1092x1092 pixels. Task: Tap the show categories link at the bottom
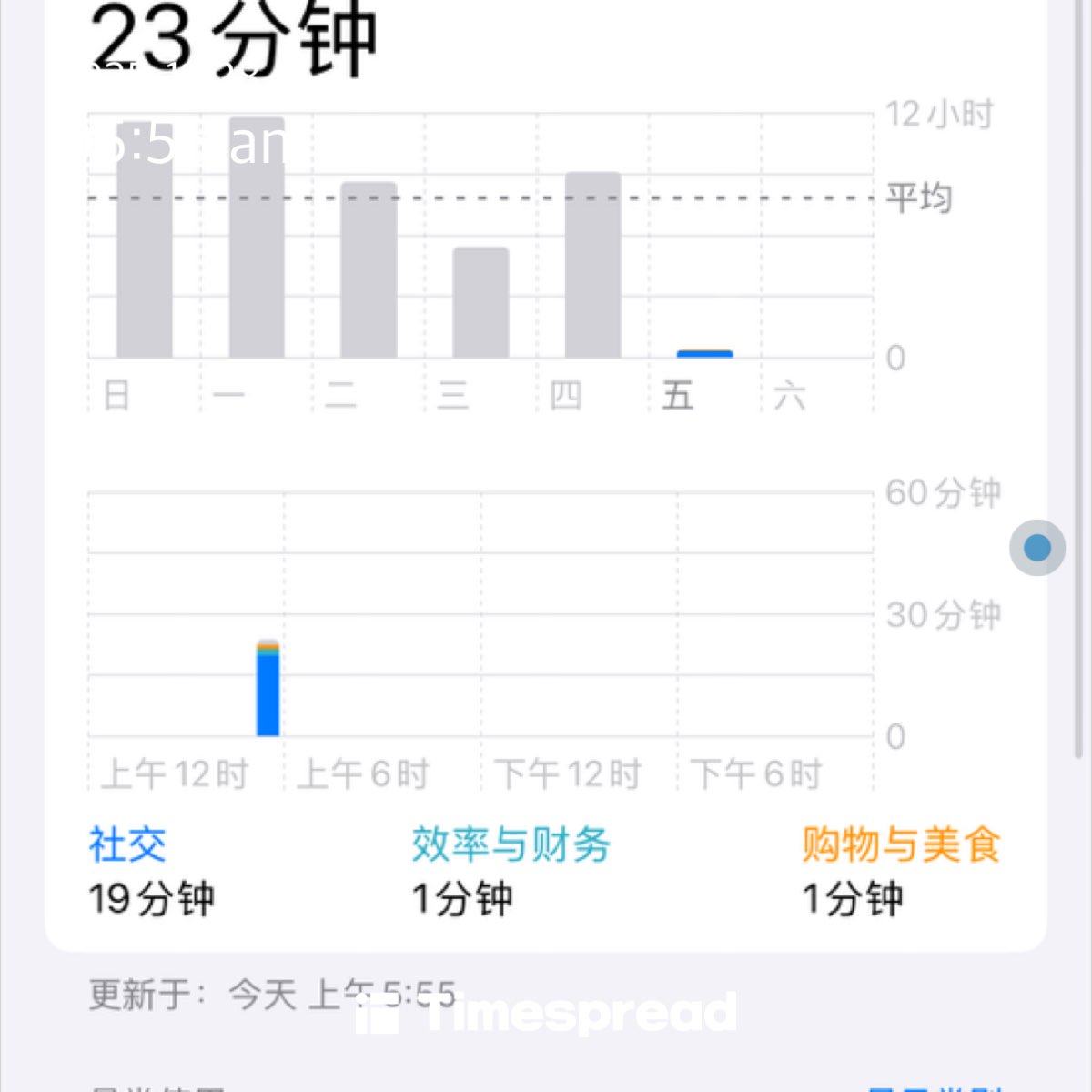[933, 1087]
